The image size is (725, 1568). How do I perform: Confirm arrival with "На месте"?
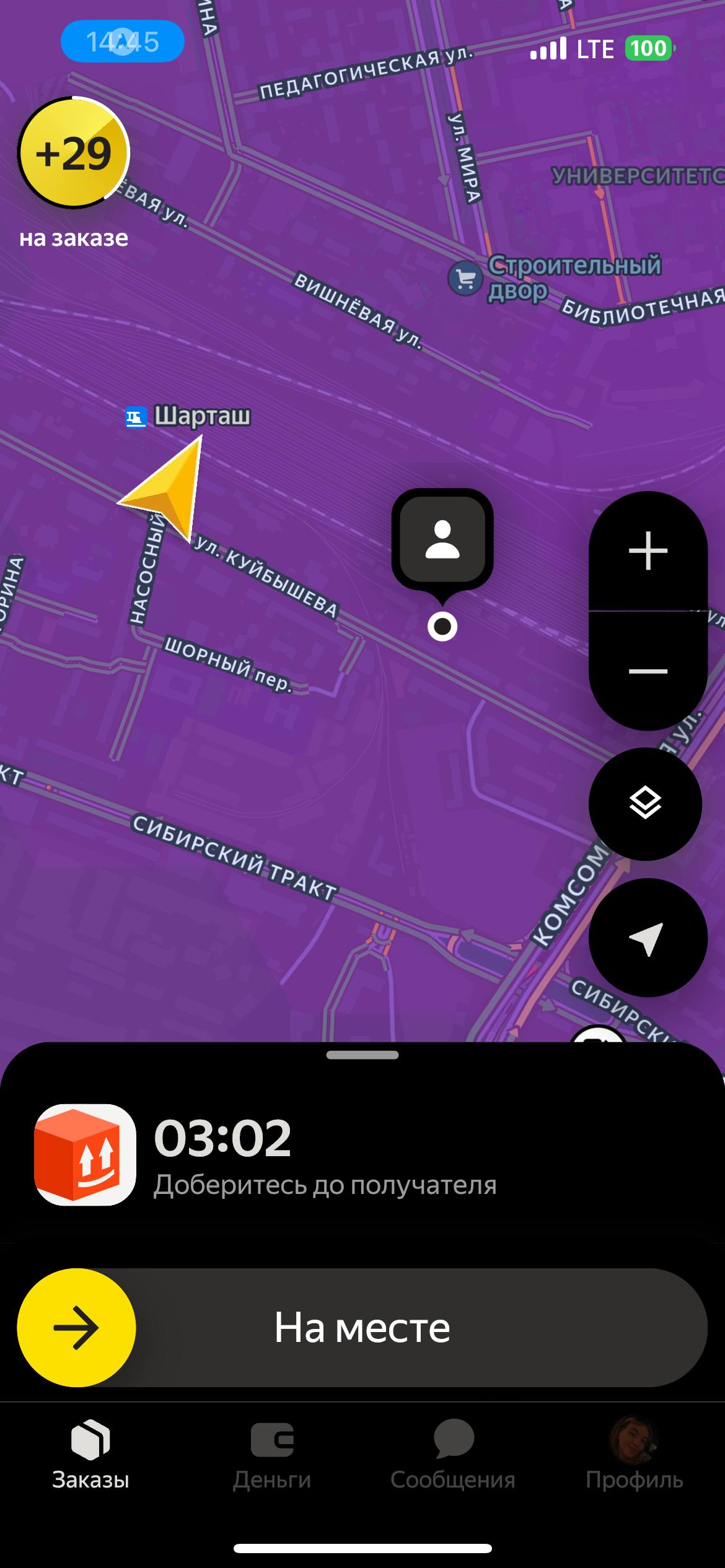pyautogui.click(x=362, y=1328)
